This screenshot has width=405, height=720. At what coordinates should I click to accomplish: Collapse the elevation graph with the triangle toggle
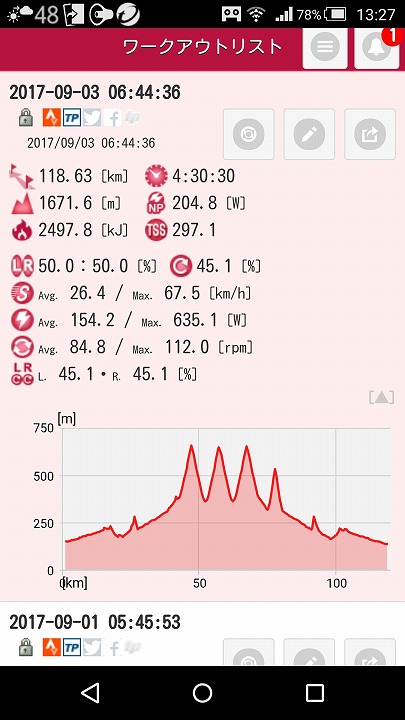[382, 398]
